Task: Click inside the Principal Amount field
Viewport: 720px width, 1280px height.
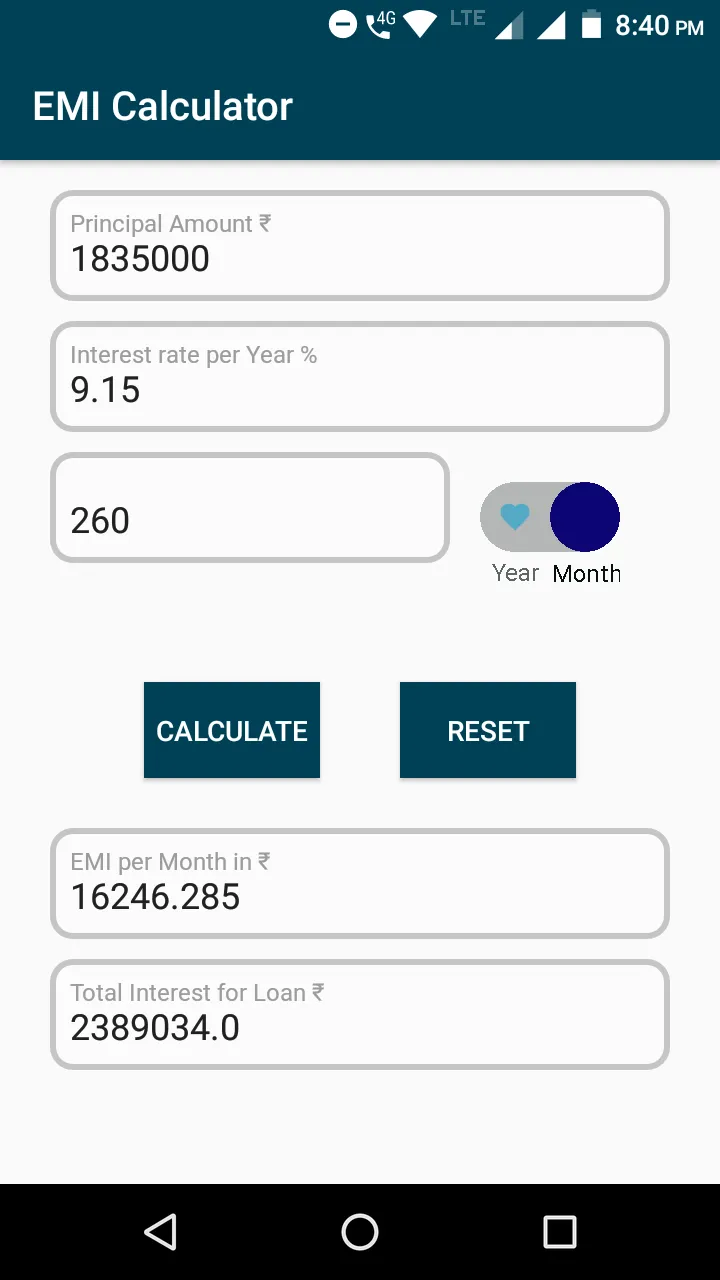Action: pyautogui.click(x=360, y=246)
